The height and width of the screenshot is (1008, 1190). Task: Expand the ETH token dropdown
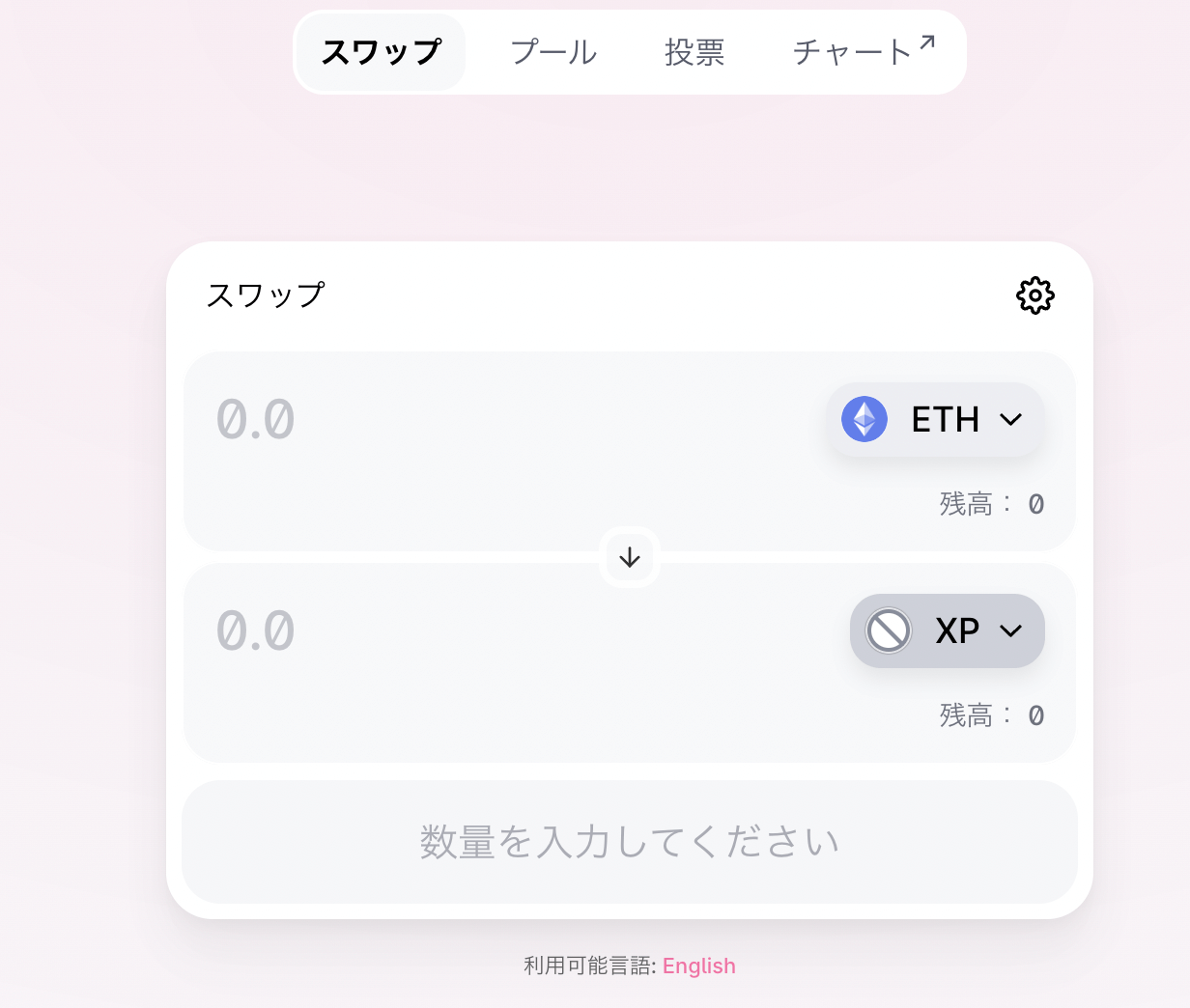tap(934, 420)
